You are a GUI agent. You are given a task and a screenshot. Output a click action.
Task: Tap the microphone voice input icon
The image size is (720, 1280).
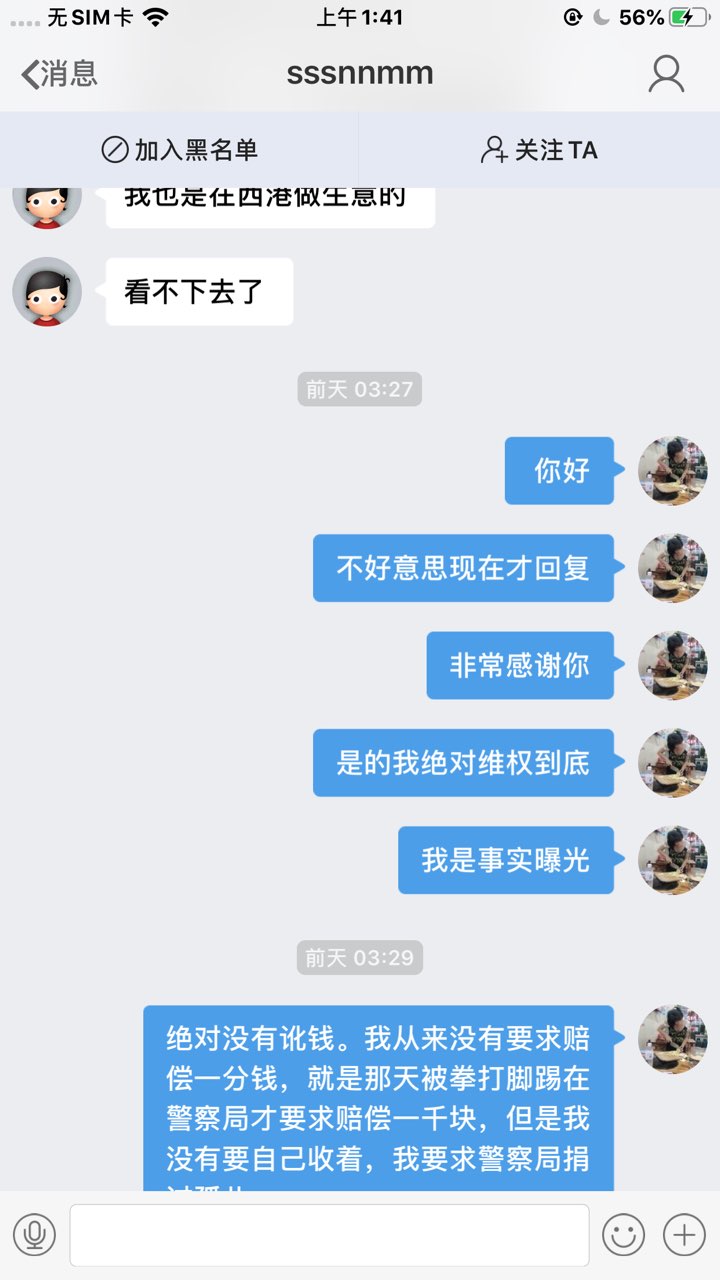pos(34,1235)
